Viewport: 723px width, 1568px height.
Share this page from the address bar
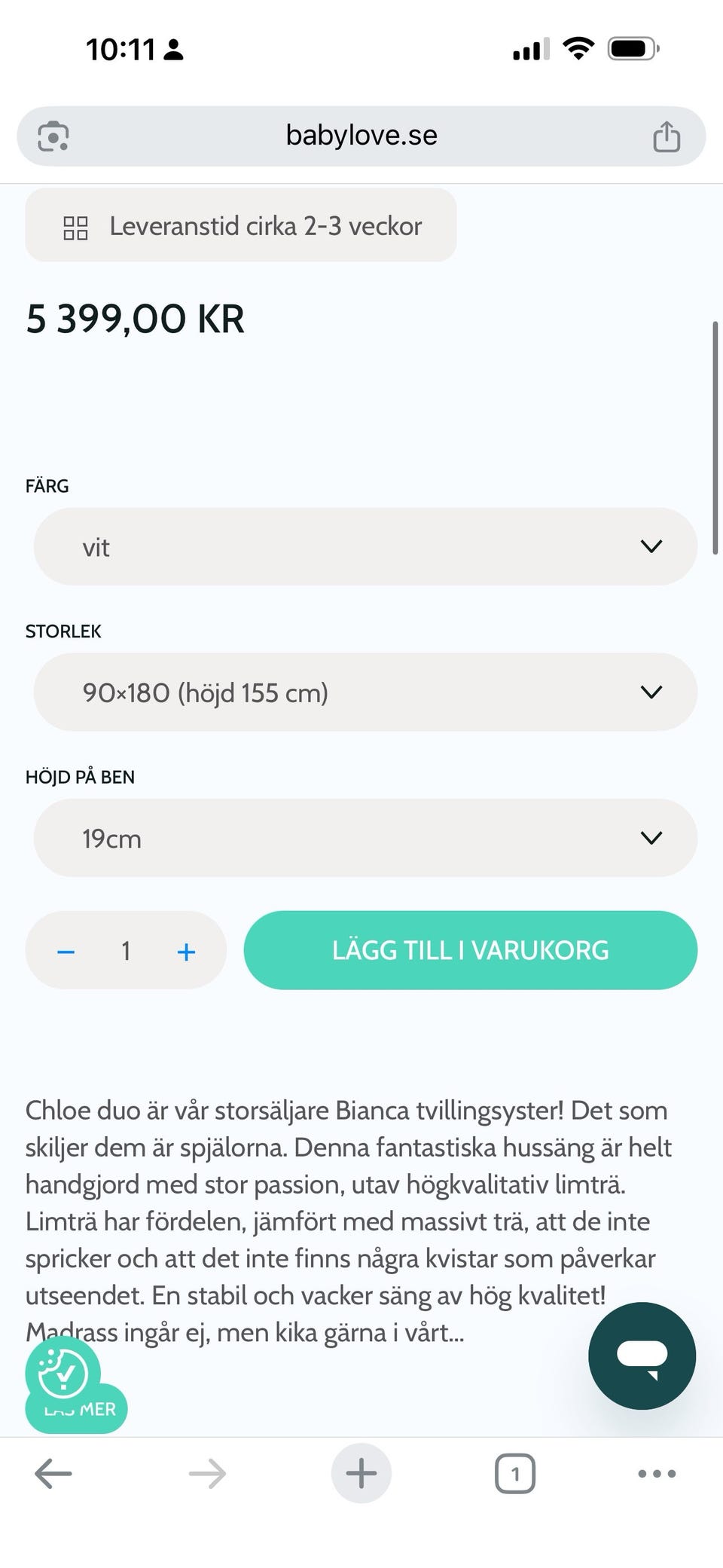(666, 136)
